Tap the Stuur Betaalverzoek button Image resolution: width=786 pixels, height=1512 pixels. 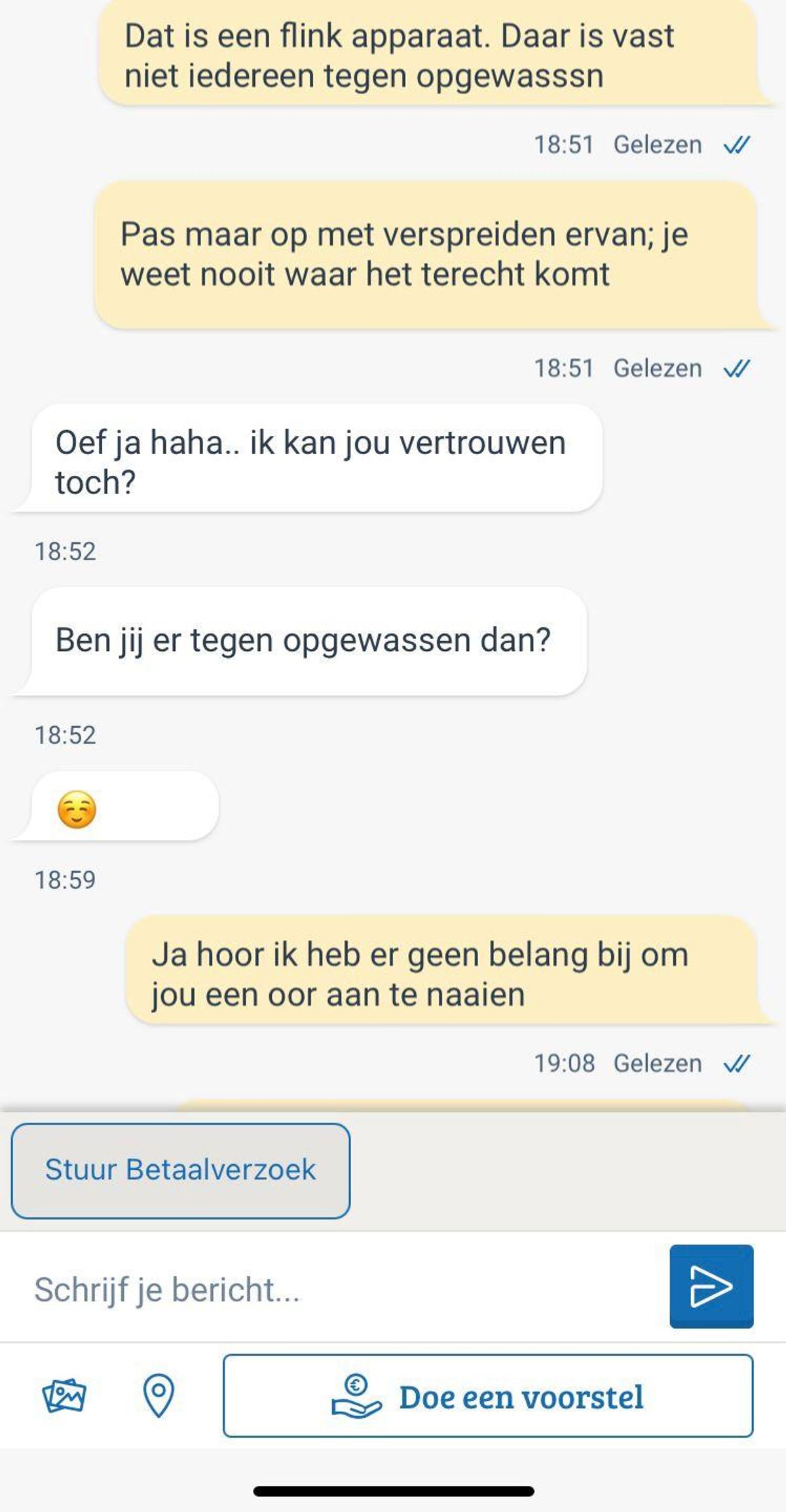(x=180, y=1171)
